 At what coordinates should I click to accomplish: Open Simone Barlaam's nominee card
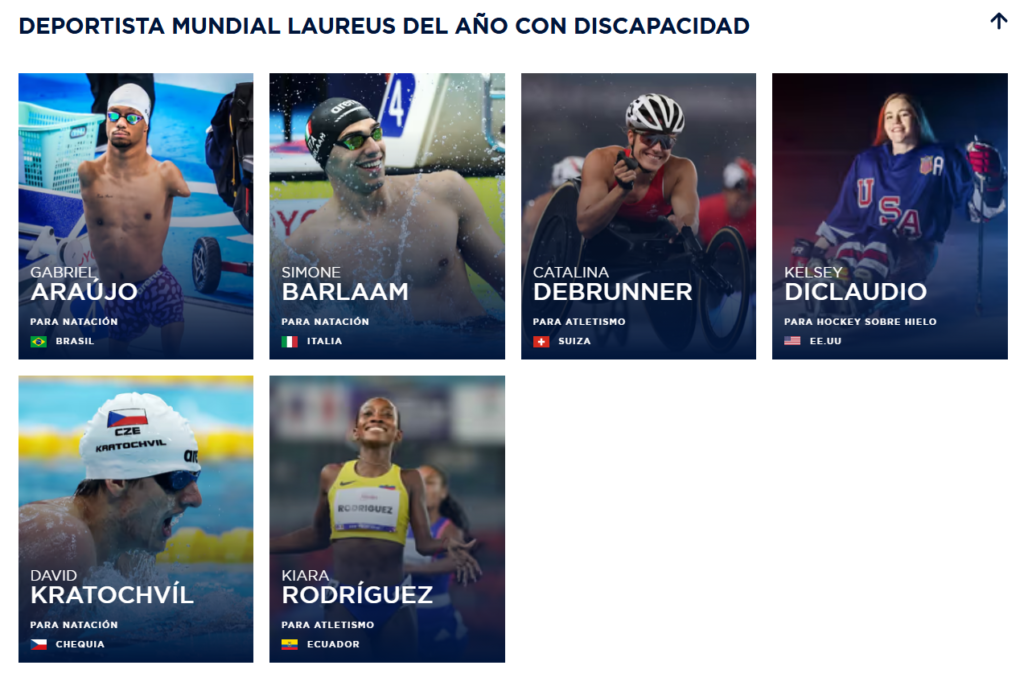click(x=387, y=216)
